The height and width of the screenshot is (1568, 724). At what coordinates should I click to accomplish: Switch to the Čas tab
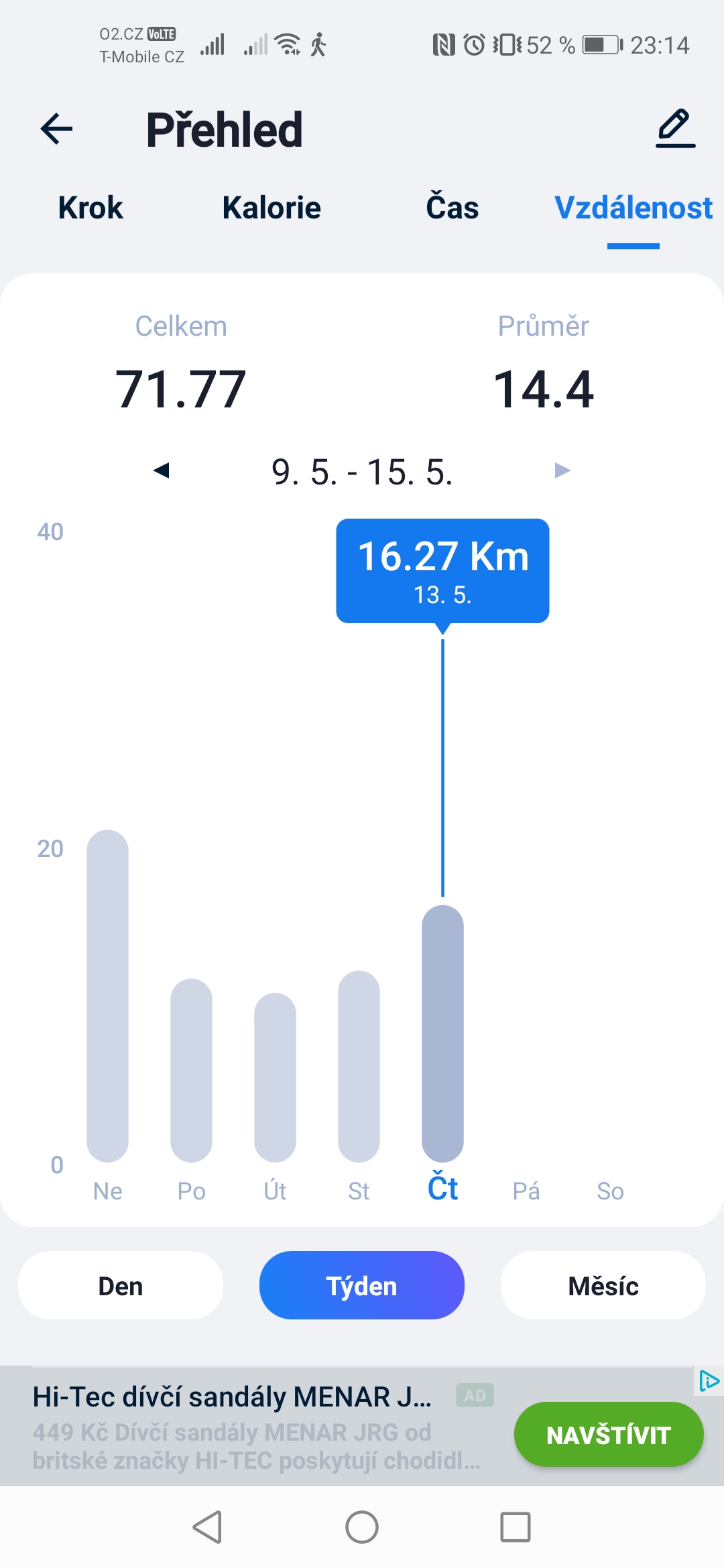(x=452, y=206)
